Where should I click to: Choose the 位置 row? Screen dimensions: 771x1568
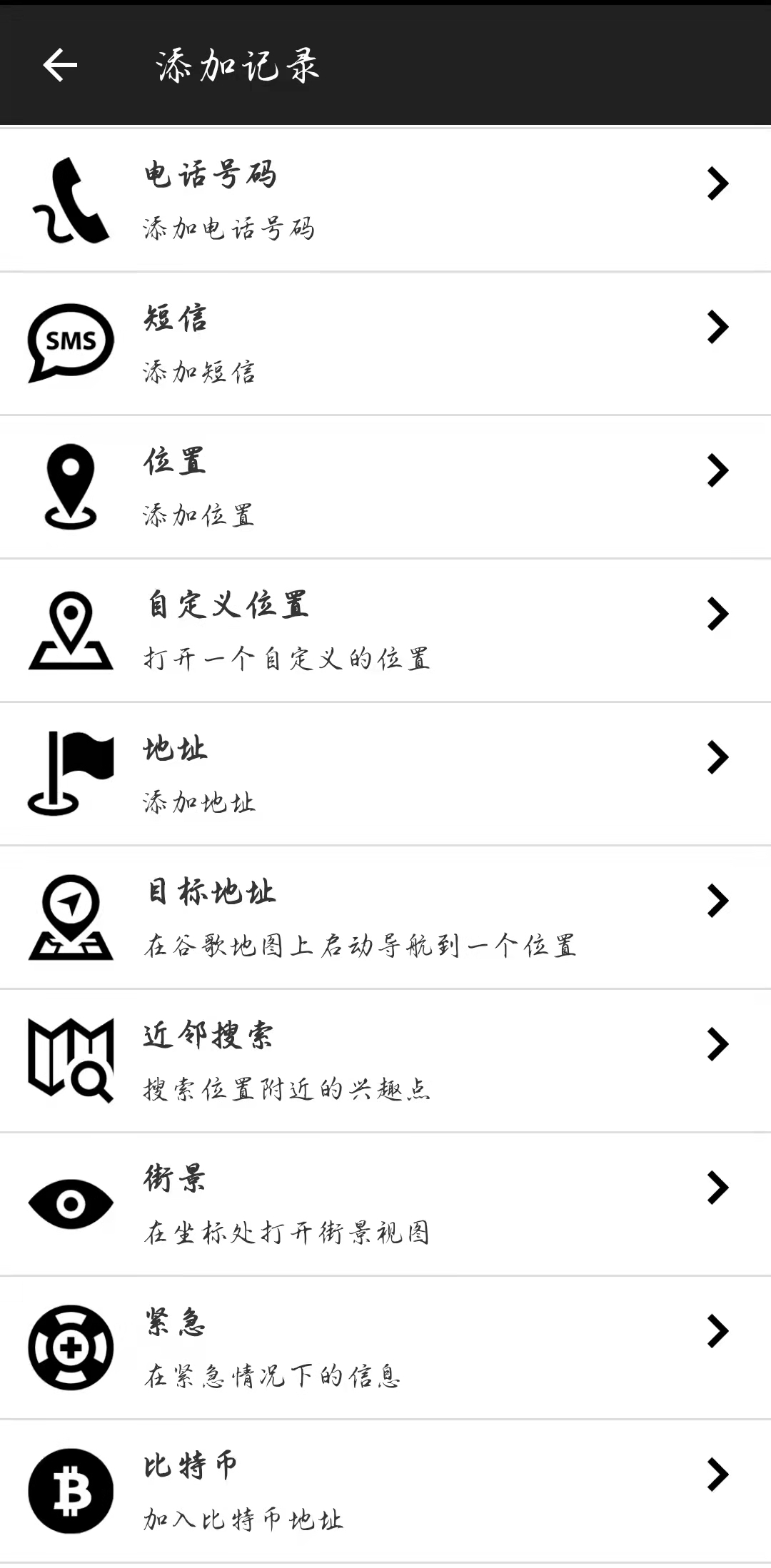[385, 487]
